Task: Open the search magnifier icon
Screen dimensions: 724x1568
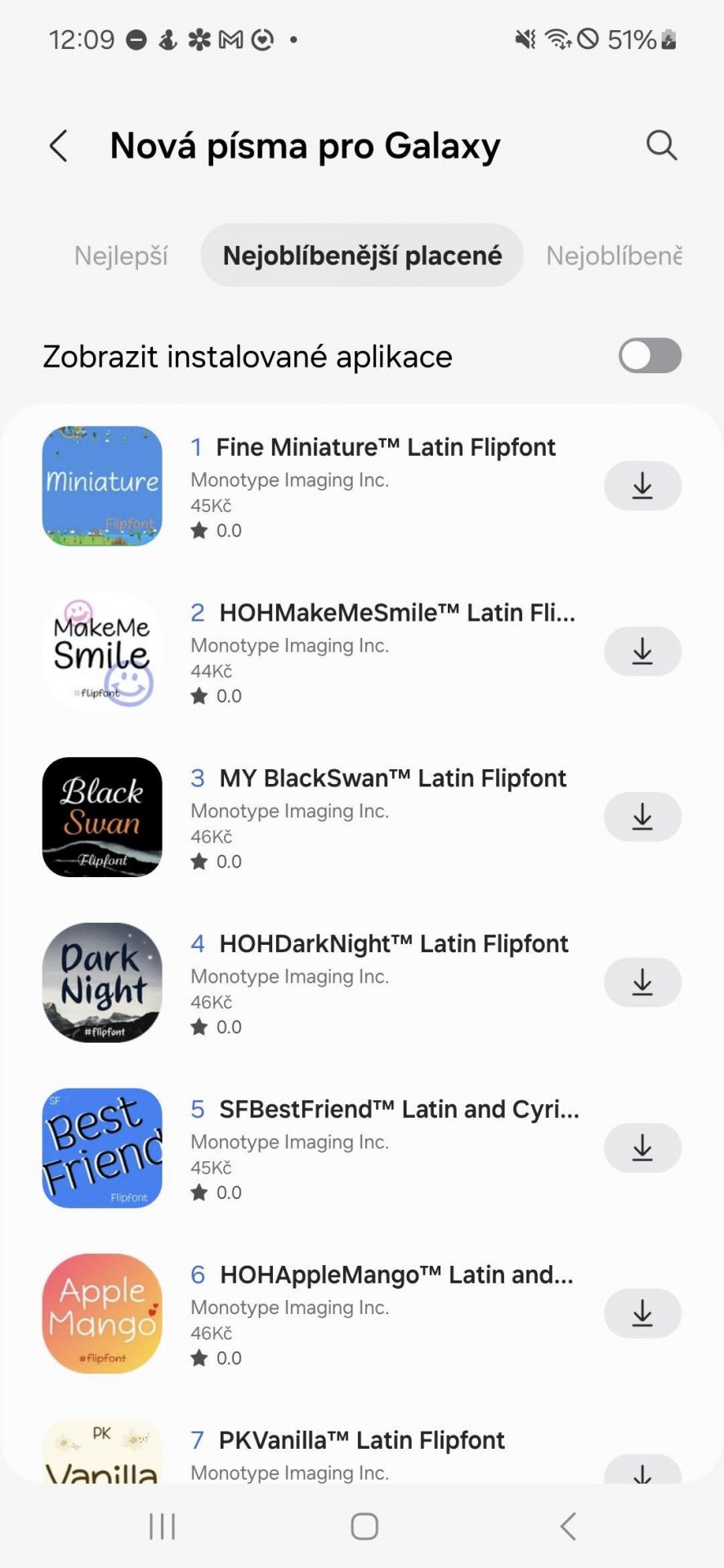Action: click(661, 145)
